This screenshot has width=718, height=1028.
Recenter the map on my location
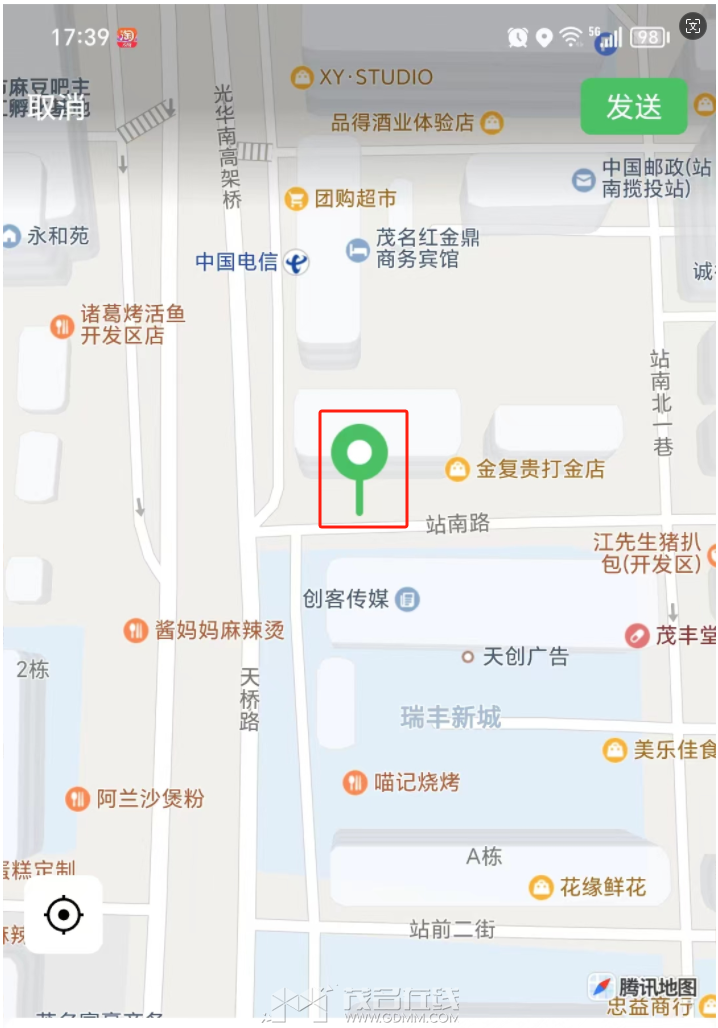tap(64, 914)
